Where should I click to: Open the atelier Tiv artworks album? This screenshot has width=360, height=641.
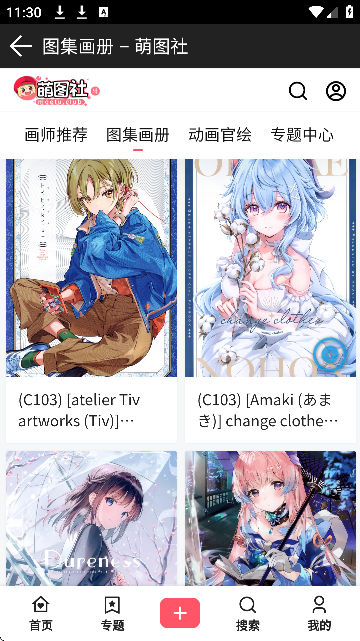[x=92, y=301]
